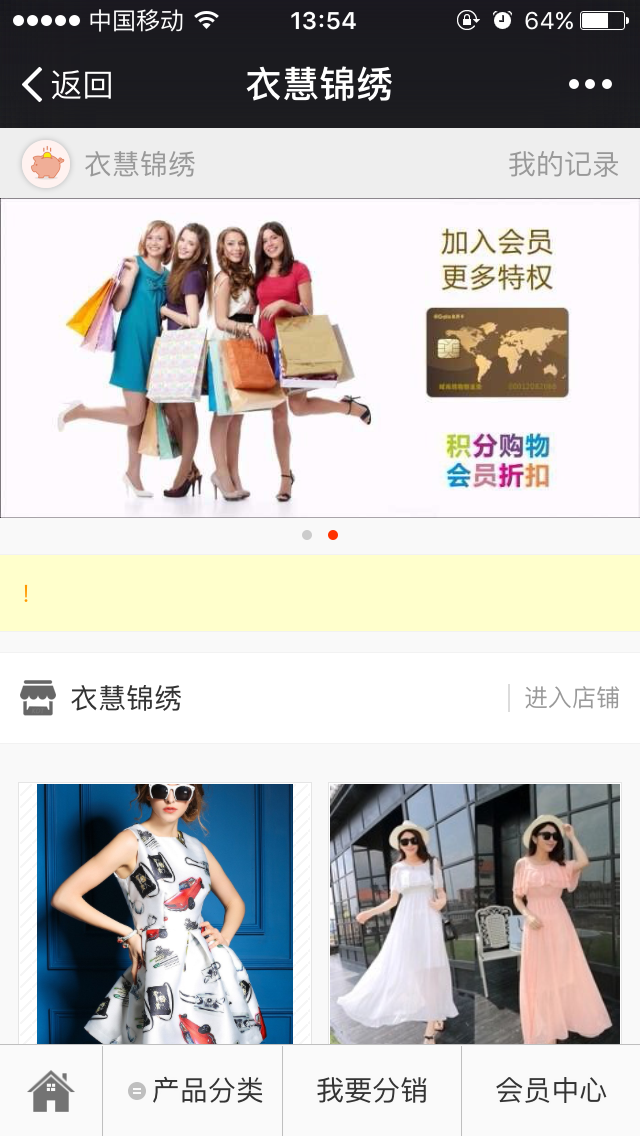Viewport: 640px width, 1136px height.
Task: Select the first banner page dot
Action: tap(307, 535)
